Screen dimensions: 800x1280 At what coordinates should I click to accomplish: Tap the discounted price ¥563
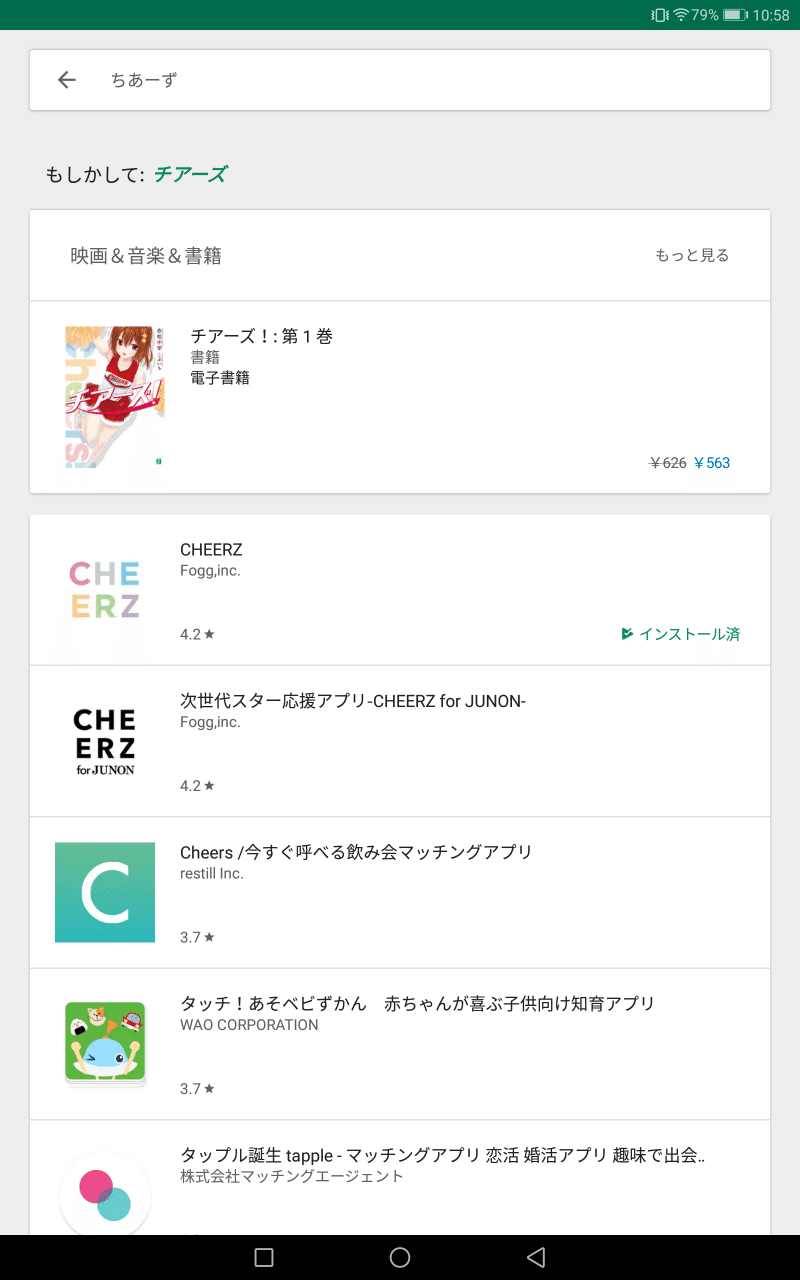(x=713, y=463)
